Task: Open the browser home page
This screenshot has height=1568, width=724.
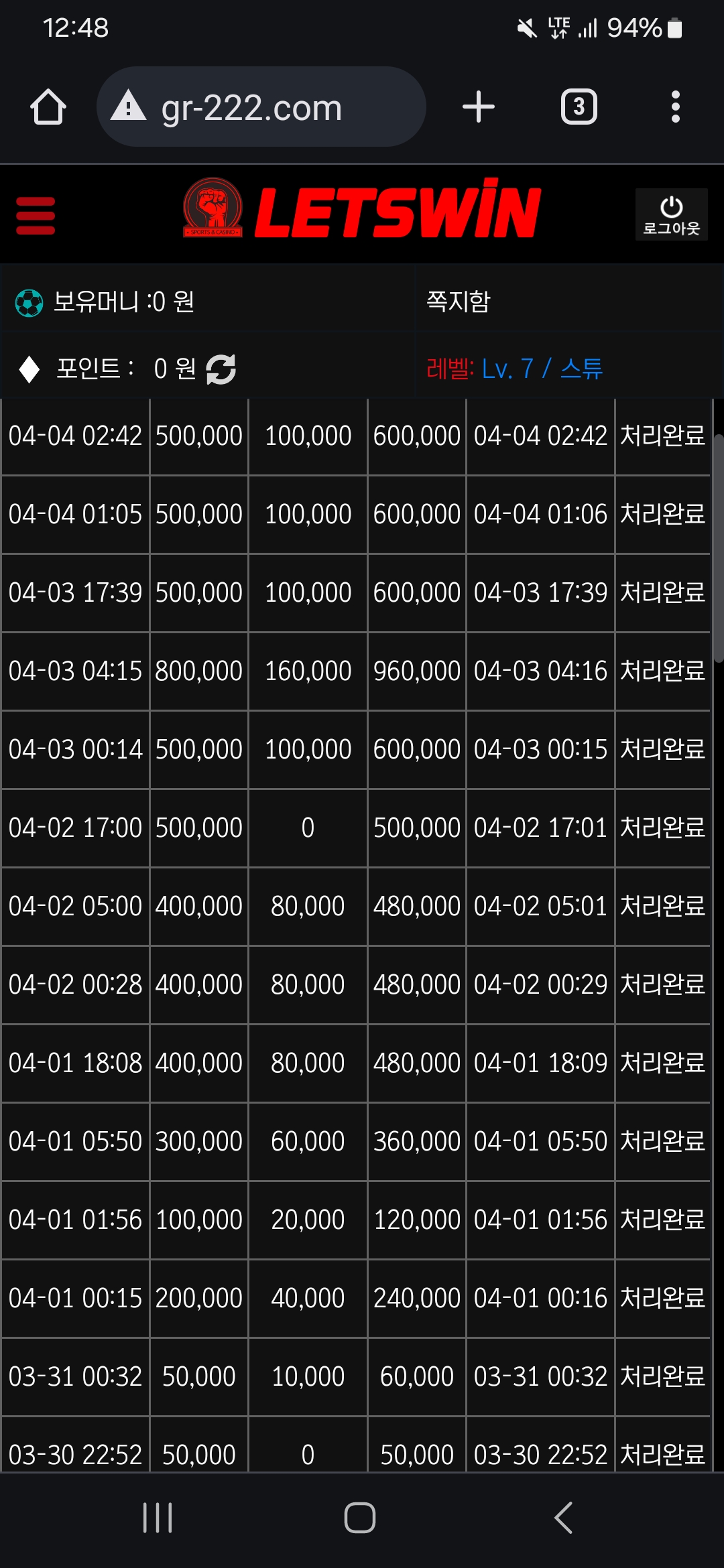Action: point(48,107)
